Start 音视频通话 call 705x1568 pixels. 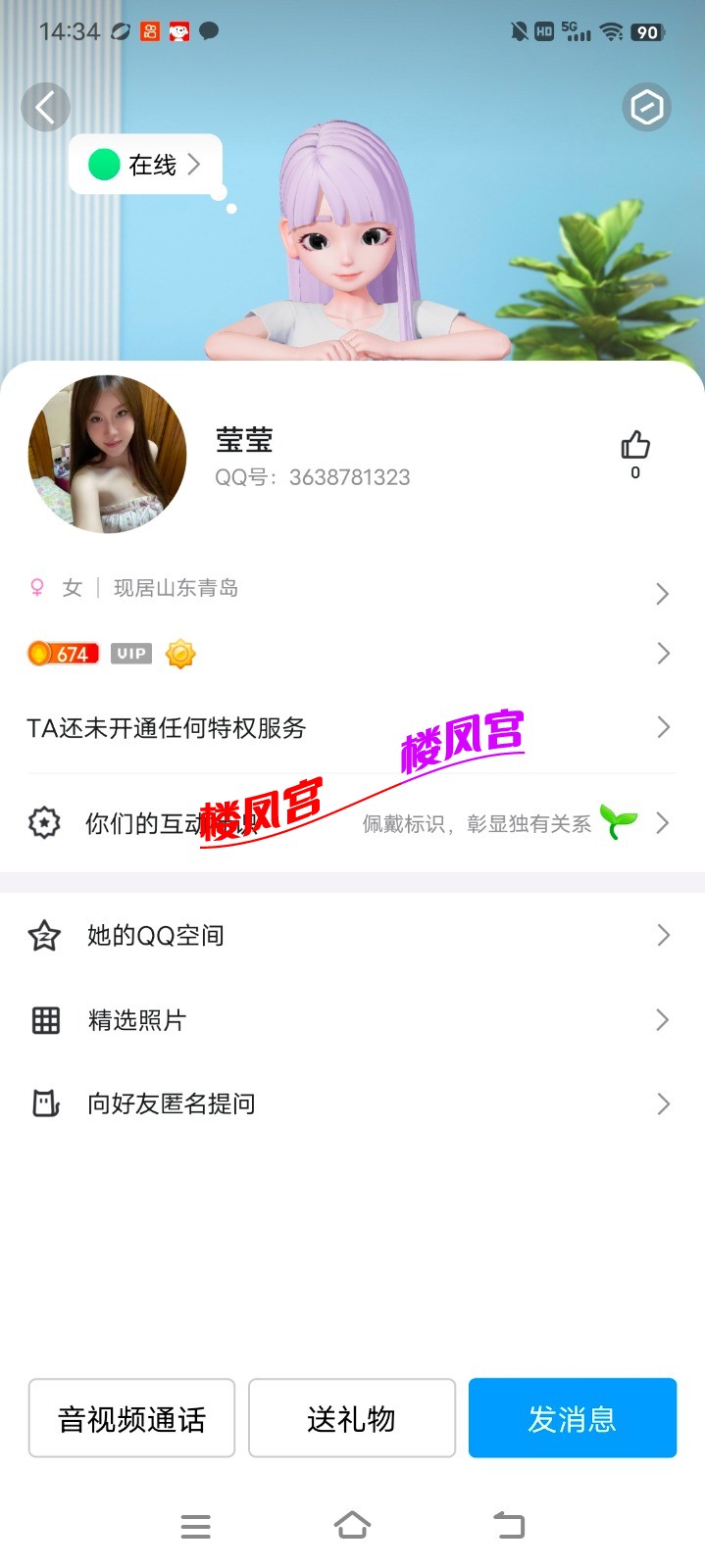131,1418
